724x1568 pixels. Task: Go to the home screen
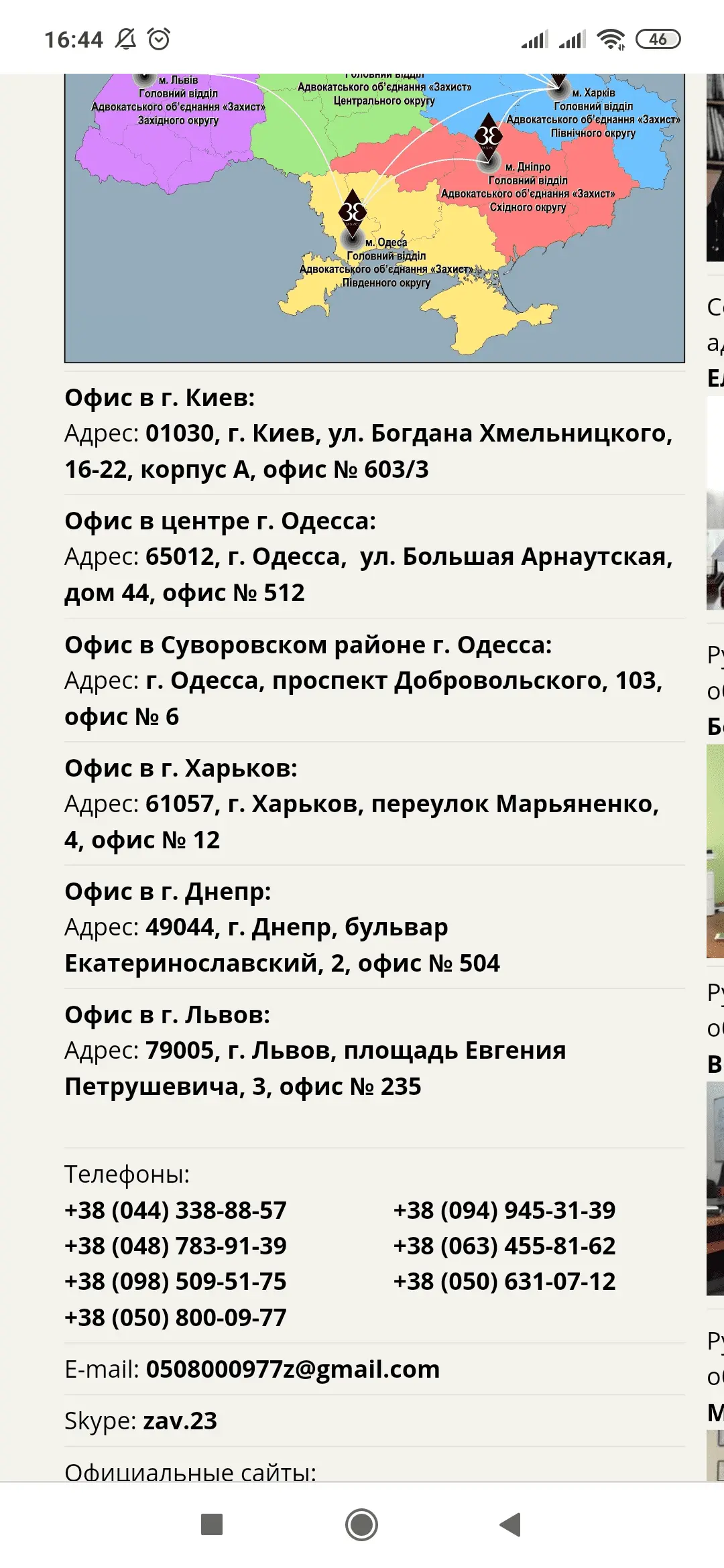point(361,1524)
